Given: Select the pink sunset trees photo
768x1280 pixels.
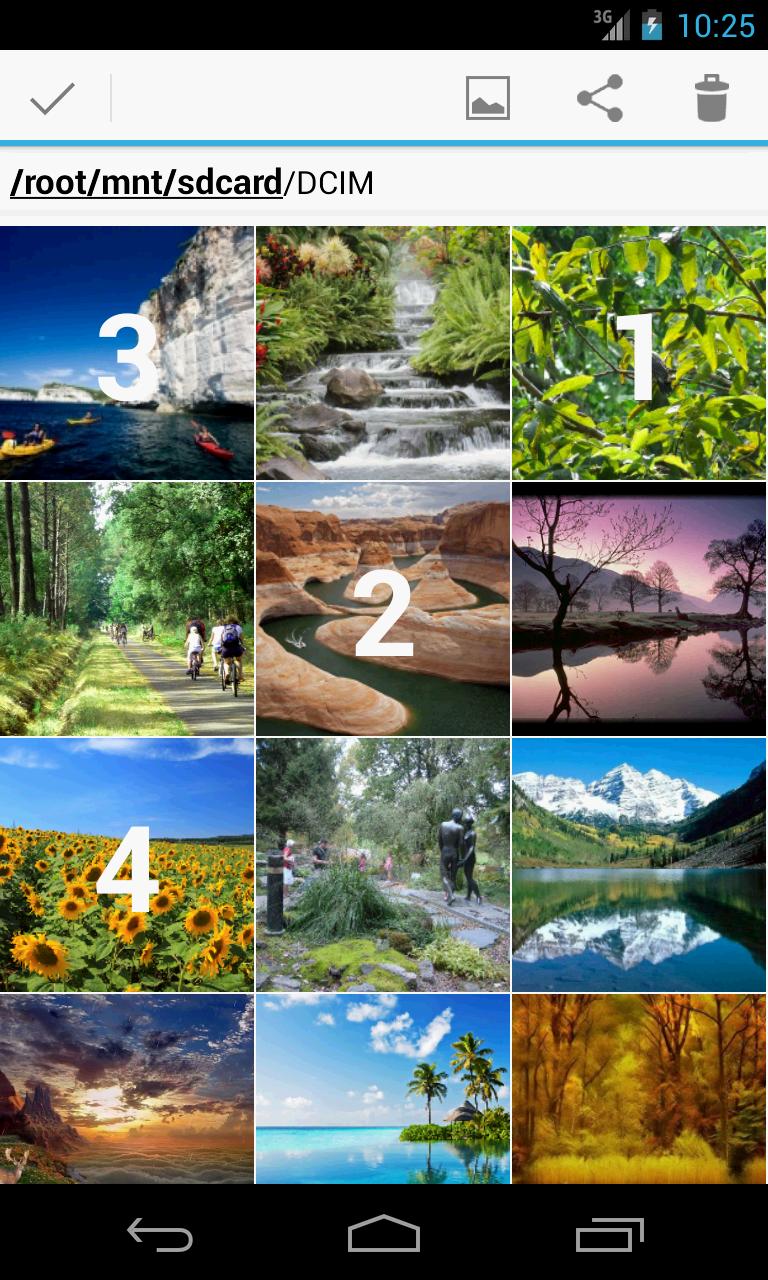Looking at the screenshot, I should point(640,609).
